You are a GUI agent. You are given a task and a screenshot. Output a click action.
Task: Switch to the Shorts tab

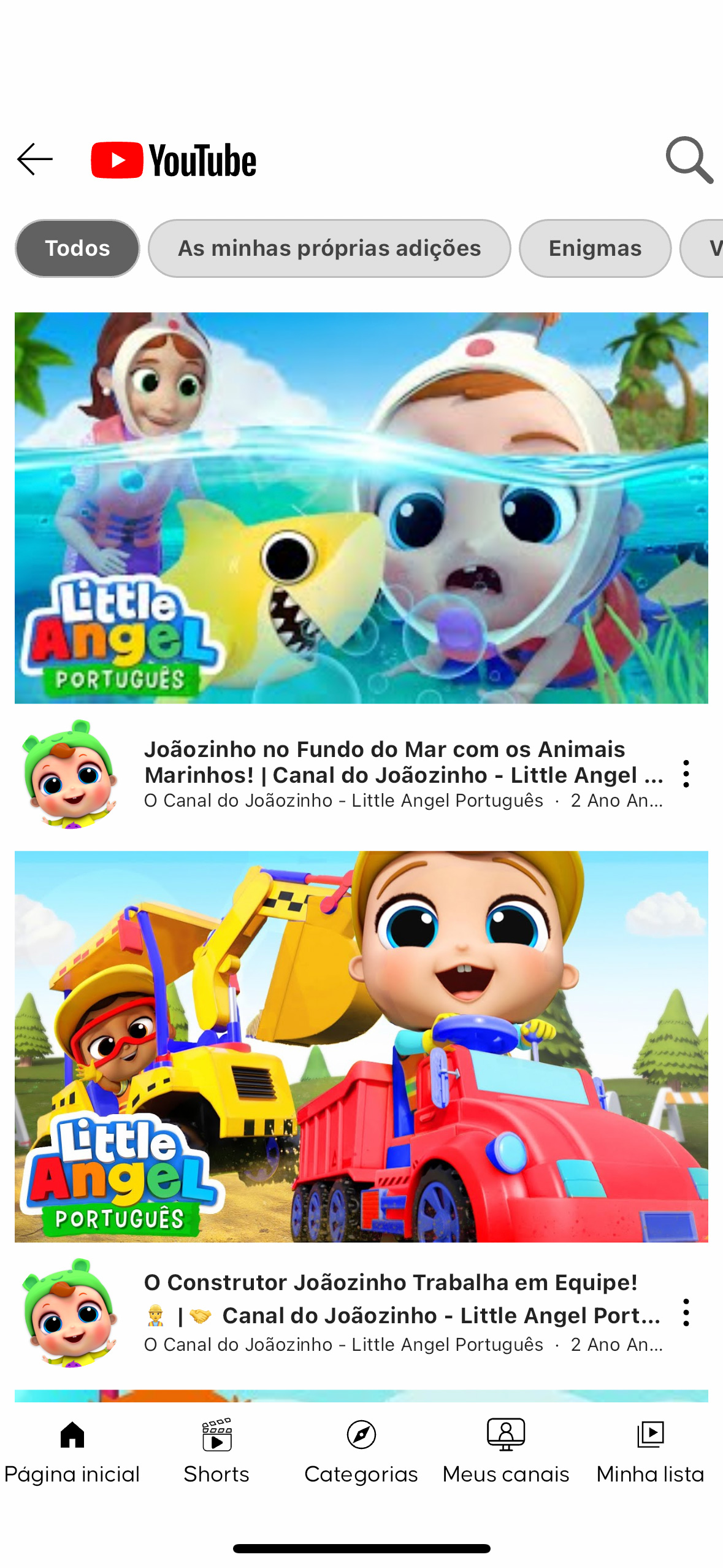click(216, 1451)
